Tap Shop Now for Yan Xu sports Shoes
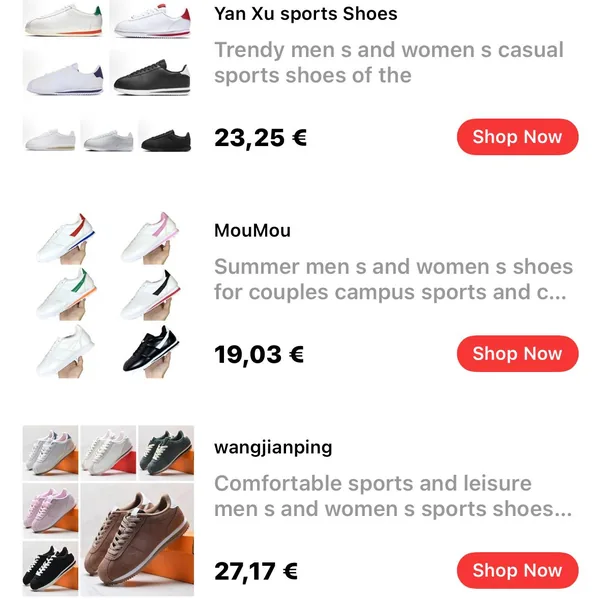600x600 pixels. (x=517, y=137)
